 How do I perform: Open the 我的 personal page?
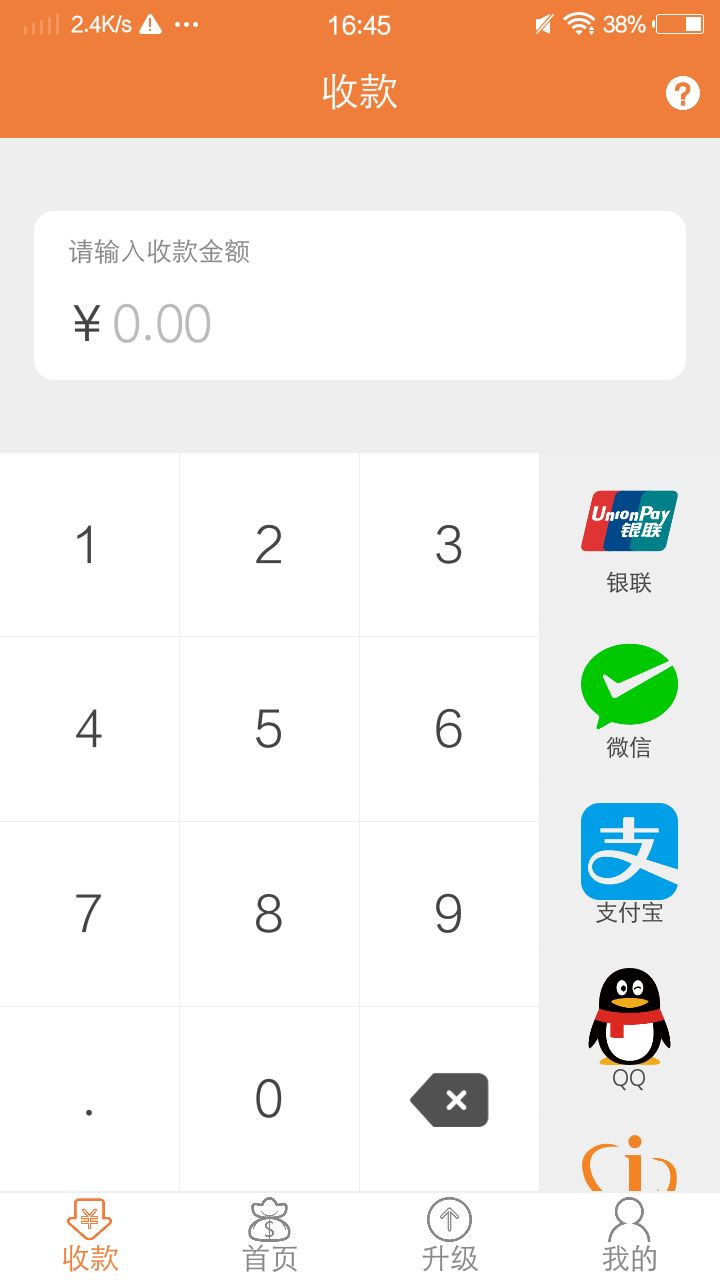pos(628,1232)
